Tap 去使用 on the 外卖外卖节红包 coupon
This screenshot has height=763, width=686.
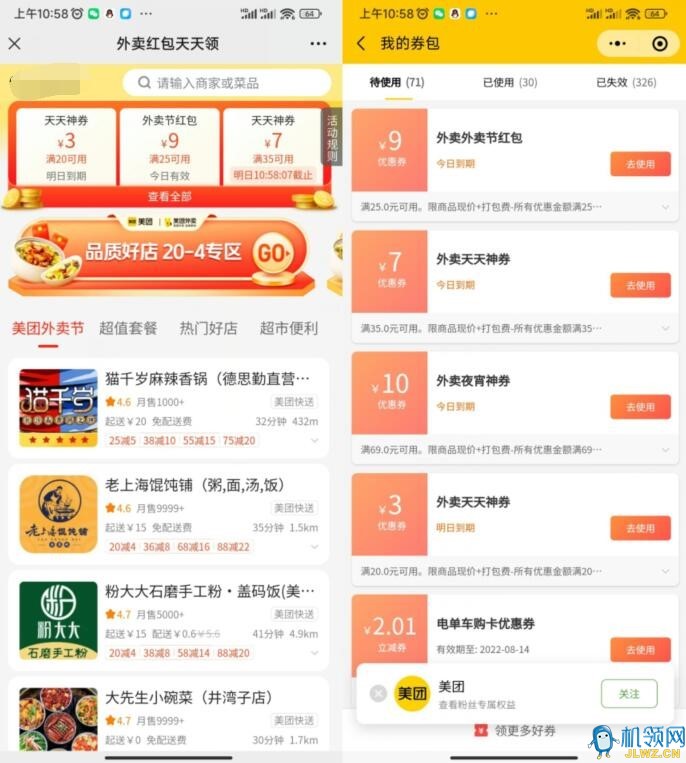pos(640,164)
